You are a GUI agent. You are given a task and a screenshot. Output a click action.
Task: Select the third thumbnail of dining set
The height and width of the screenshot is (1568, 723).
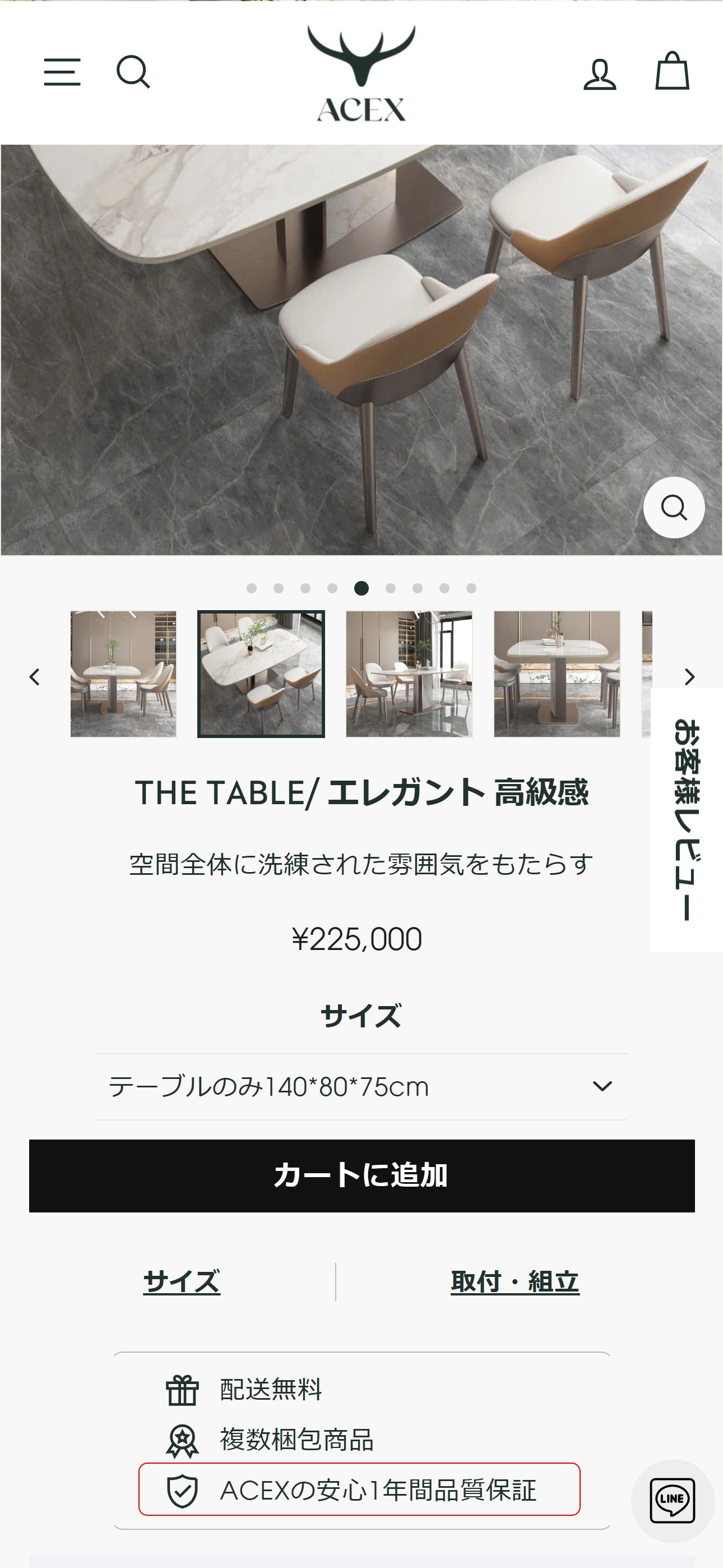point(409,674)
